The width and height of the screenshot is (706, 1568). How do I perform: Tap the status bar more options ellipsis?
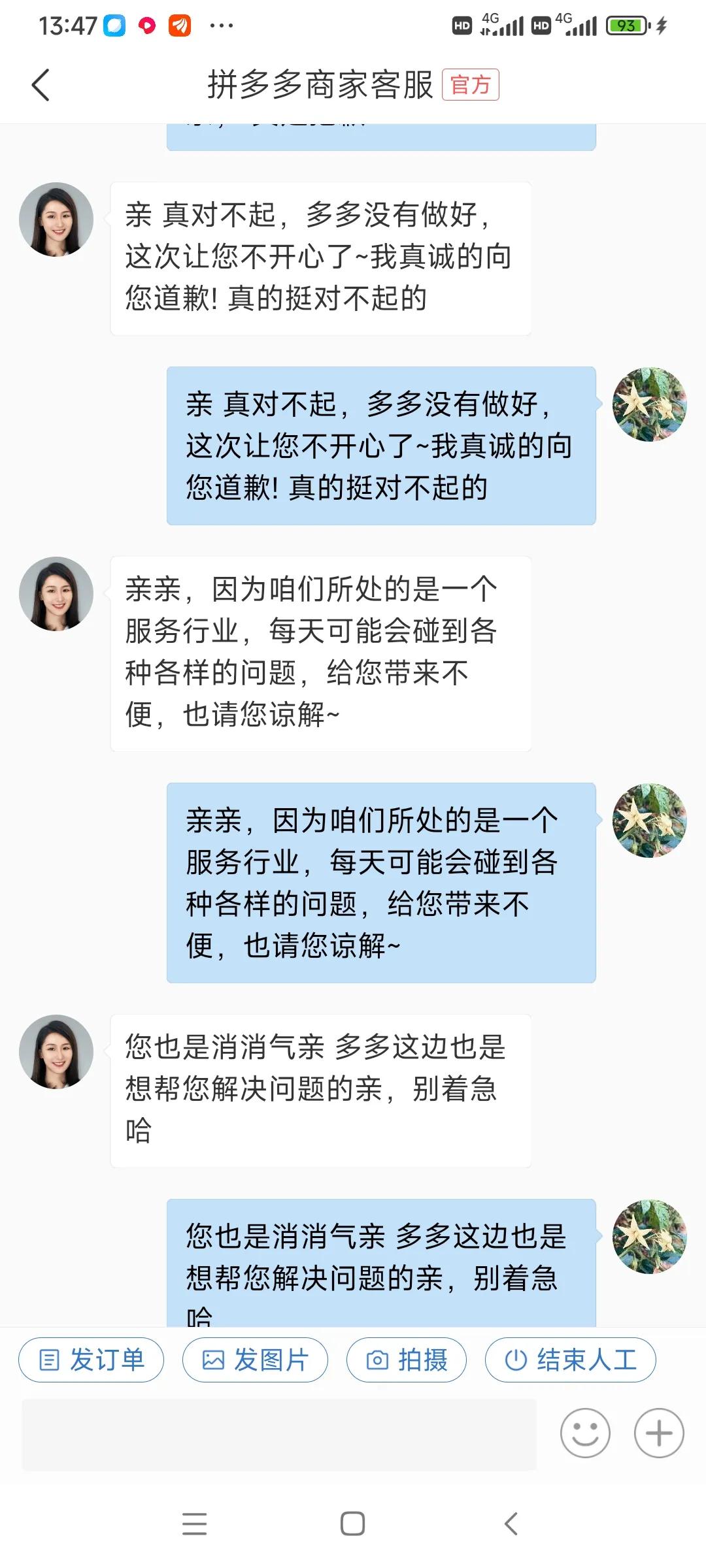(220, 25)
